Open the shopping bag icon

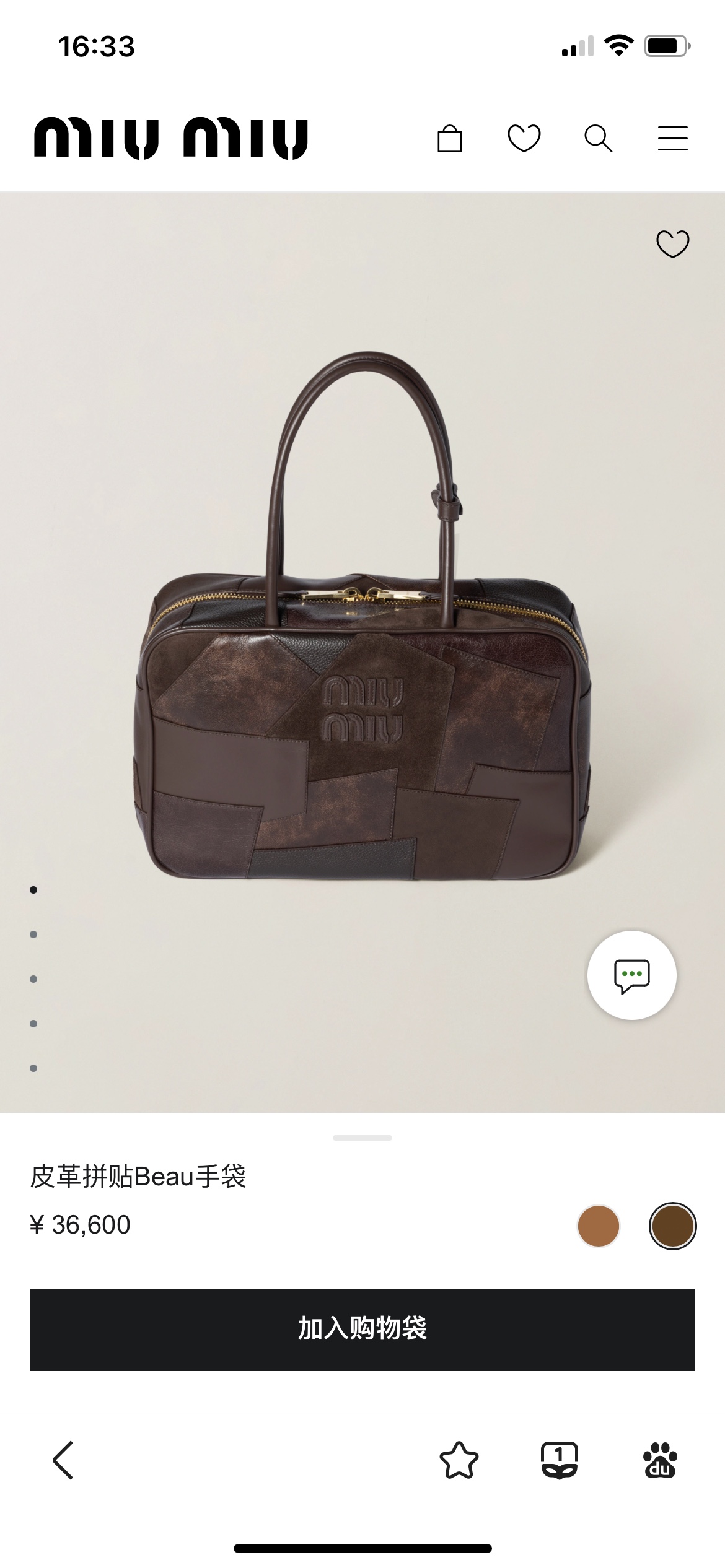449,139
